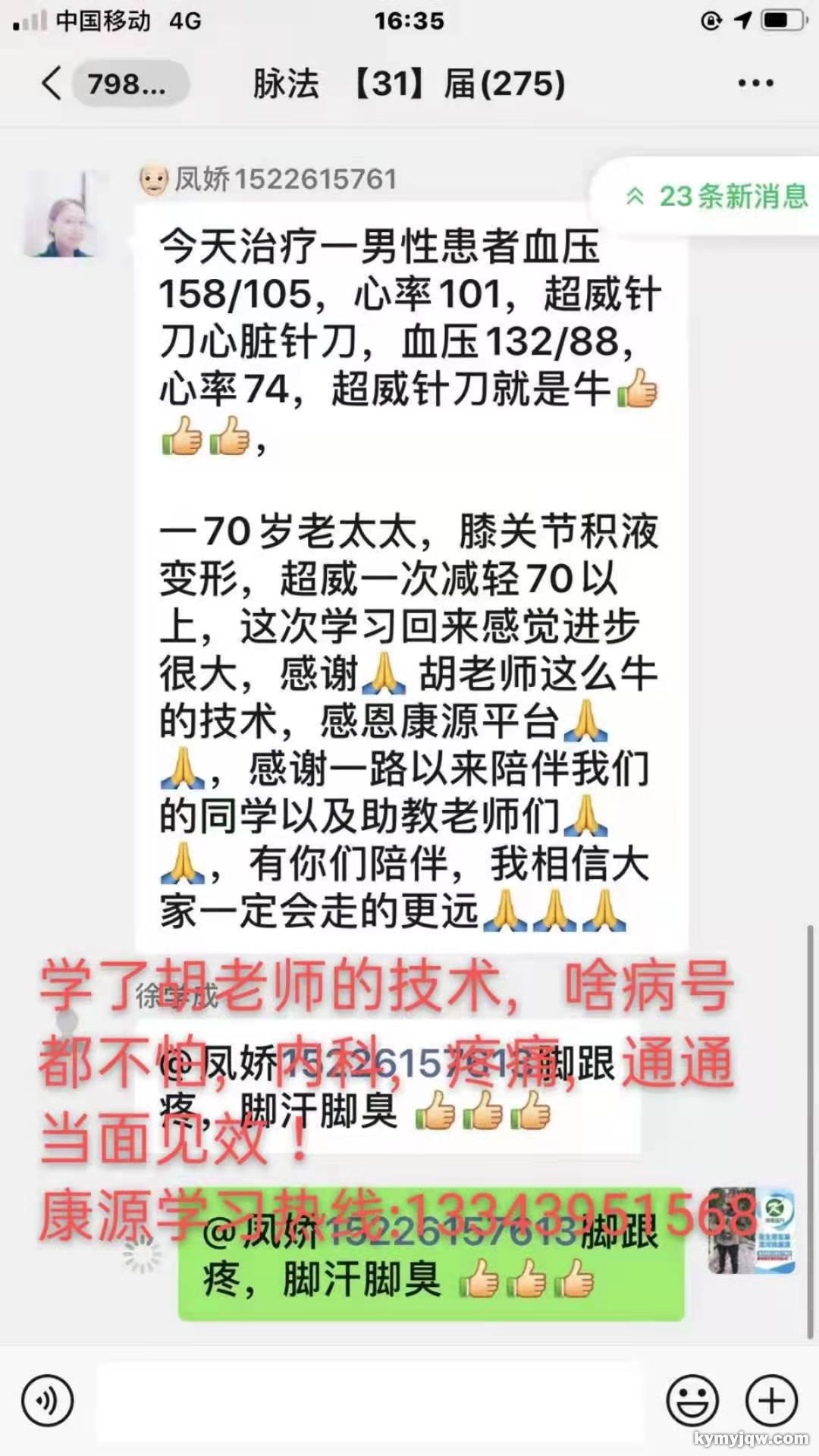Open the emoji sticker panel

pos(692,1400)
